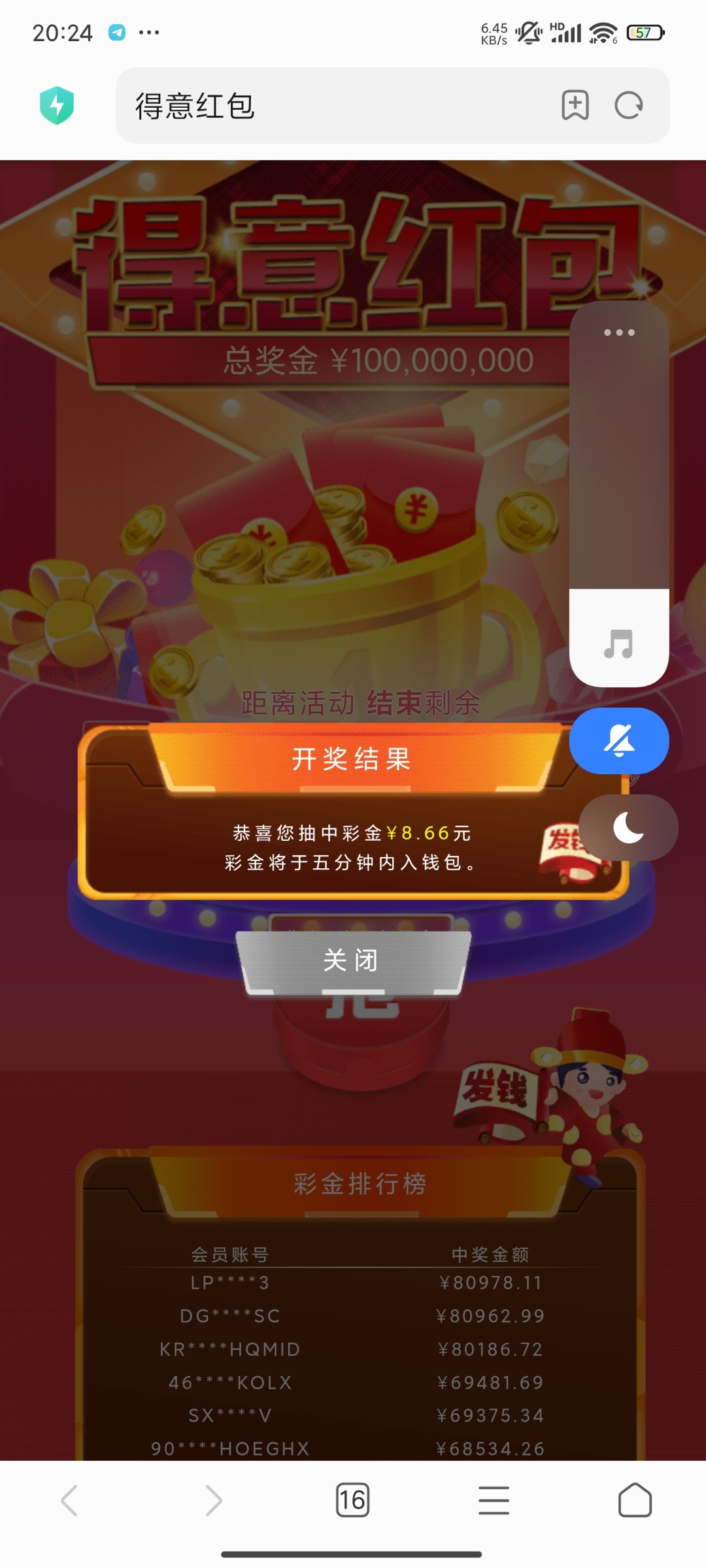Open the 16 tabs switcher
706x1568 pixels.
[x=352, y=1500]
